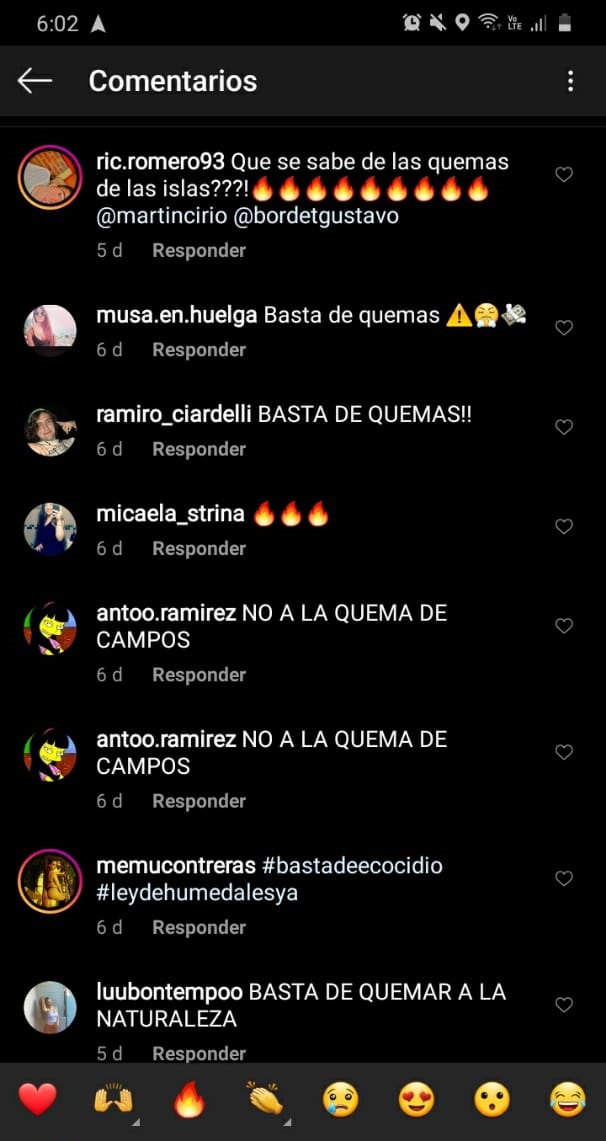606x1141 pixels.
Task: Open the three-dot overflow menu
Action: [570, 81]
